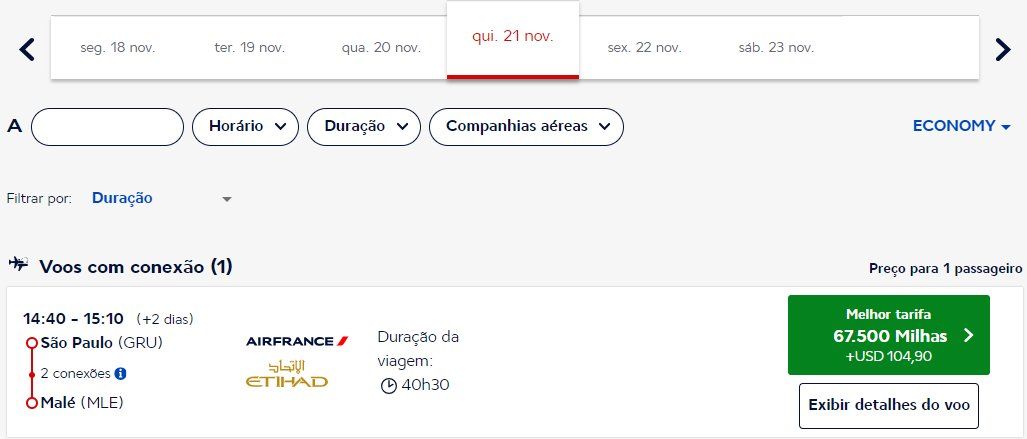
Task: Open the Companhias aéreas filter
Action: 526,127
